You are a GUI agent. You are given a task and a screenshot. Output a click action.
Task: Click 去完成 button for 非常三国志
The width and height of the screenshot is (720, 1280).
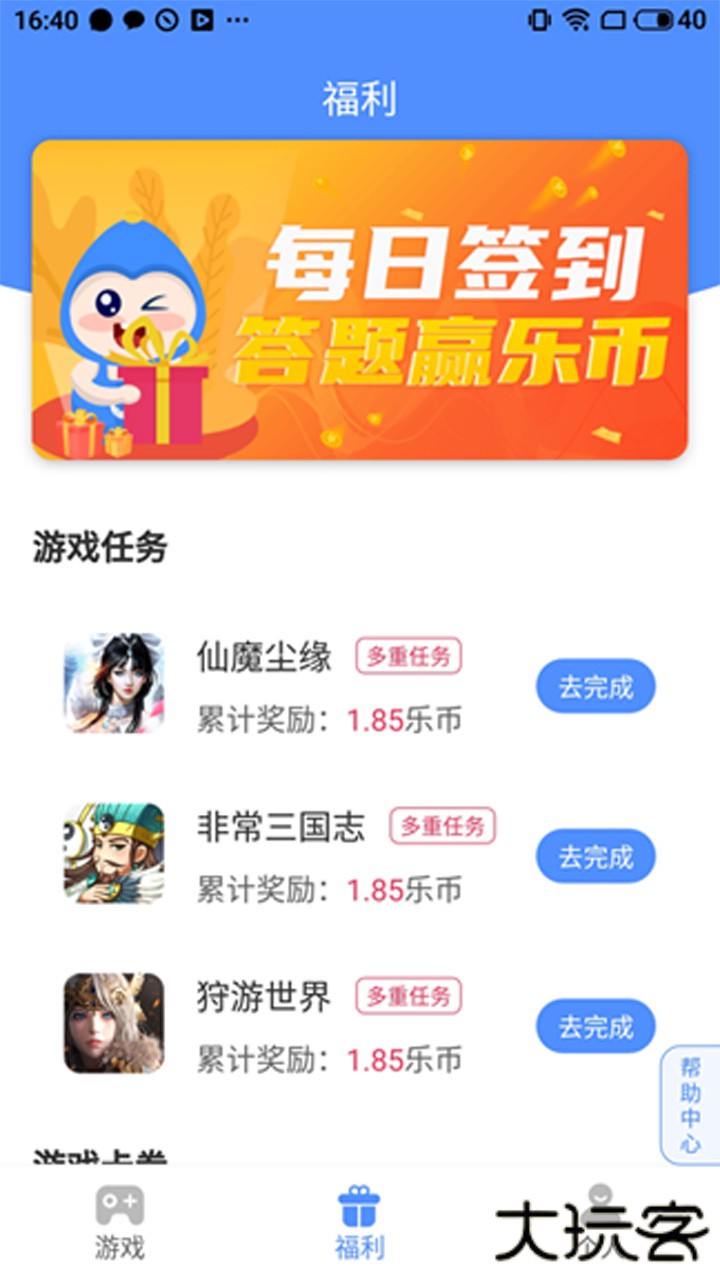(x=595, y=856)
